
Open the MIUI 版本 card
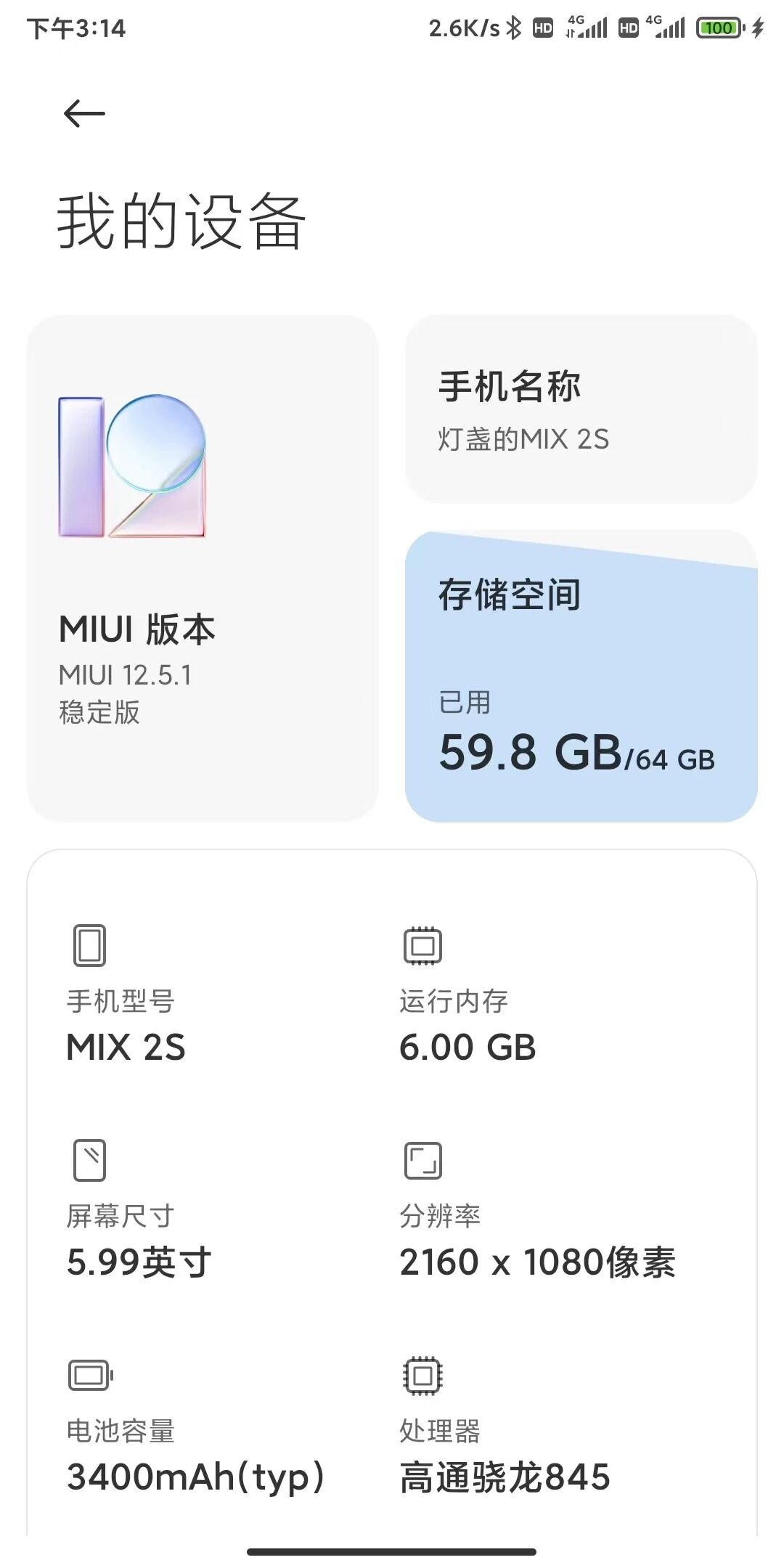point(203,568)
